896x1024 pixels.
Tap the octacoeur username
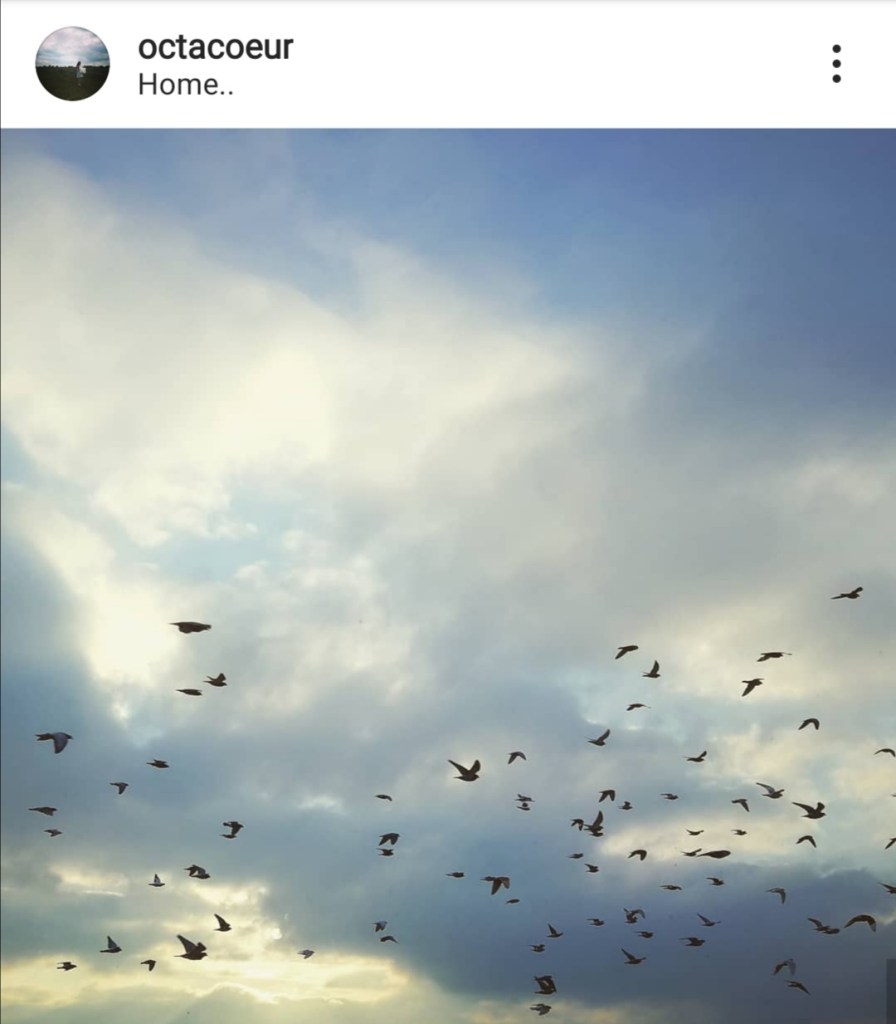pos(215,47)
